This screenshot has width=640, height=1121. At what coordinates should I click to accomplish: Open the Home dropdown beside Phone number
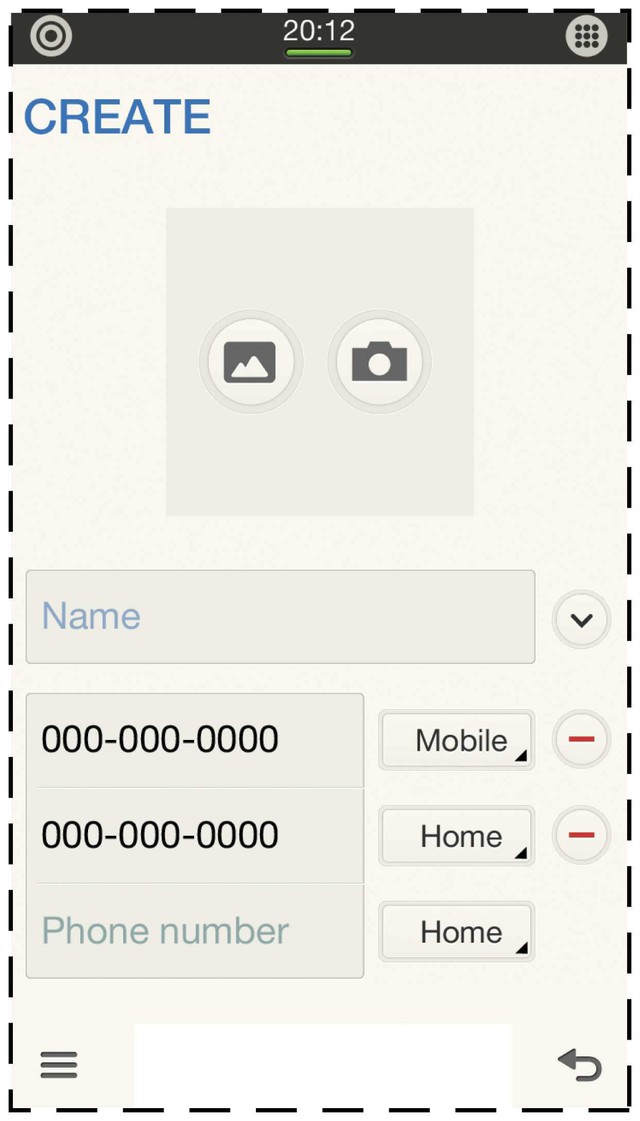tap(457, 931)
